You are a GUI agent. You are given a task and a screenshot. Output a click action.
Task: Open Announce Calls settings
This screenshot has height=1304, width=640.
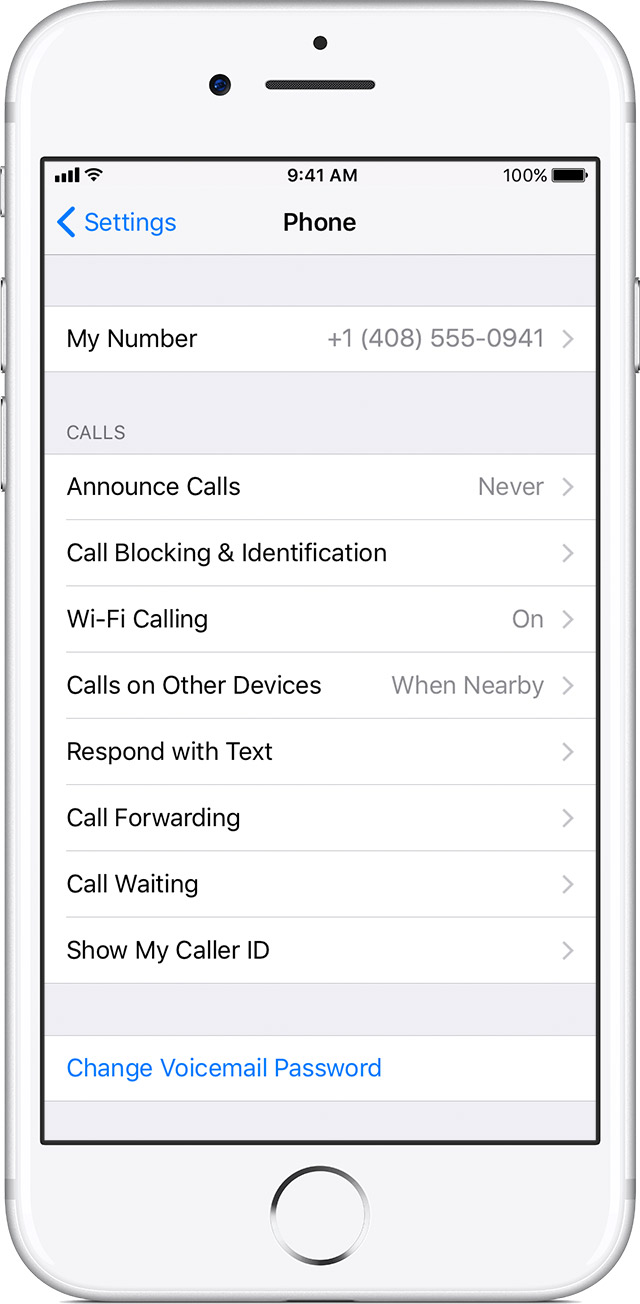click(320, 487)
